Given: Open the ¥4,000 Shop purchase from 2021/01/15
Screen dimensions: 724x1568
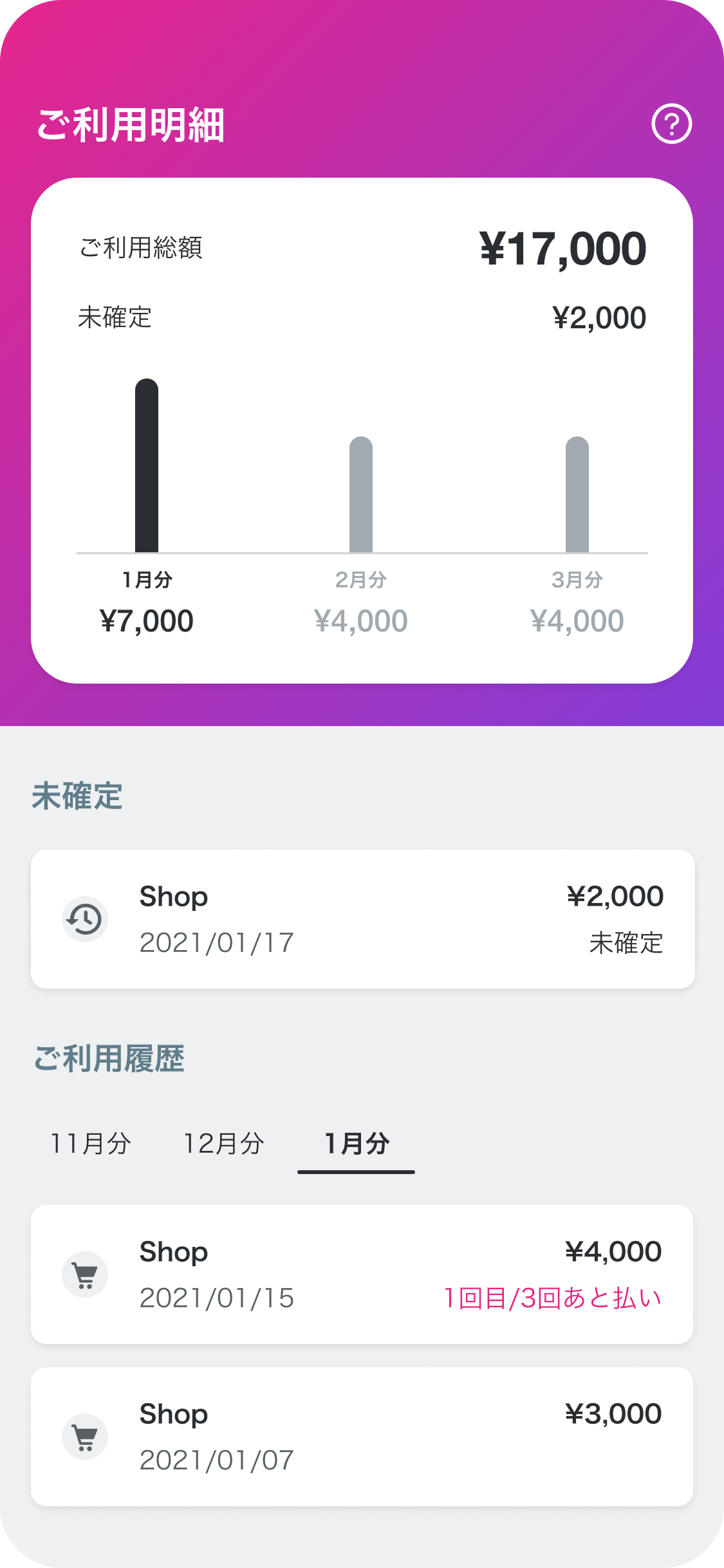Looking at the screenshot, I should coord(362,1274).
